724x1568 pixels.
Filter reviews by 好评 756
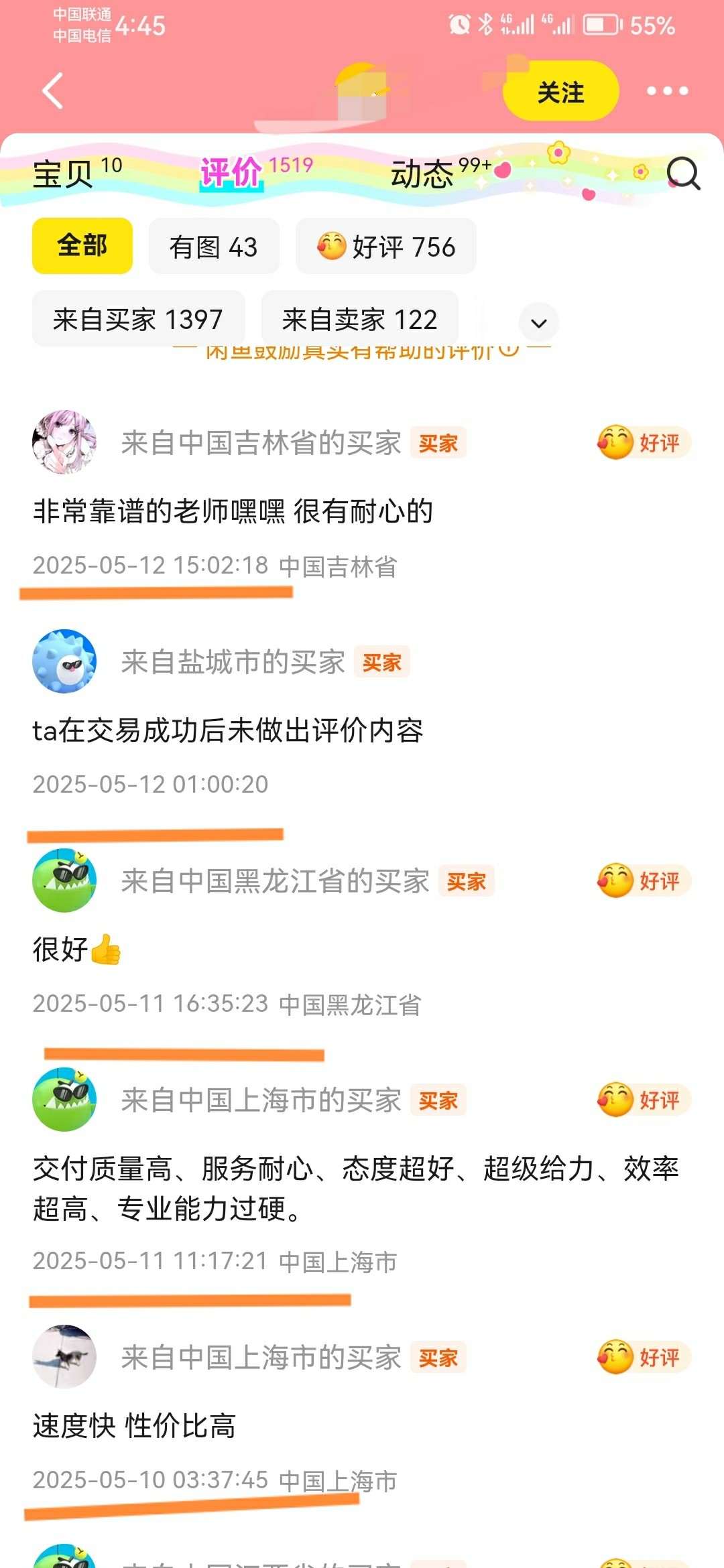click(385, 247)
